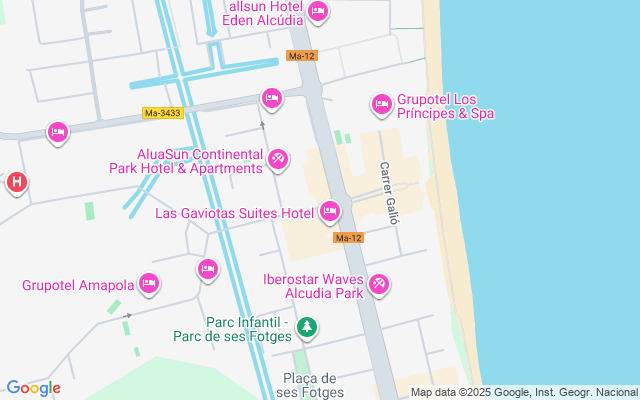Open Iberostar Waves Alcudia Park marker
Screen dimensions: 640x400
pyautogui.click(x=379, y=285)
